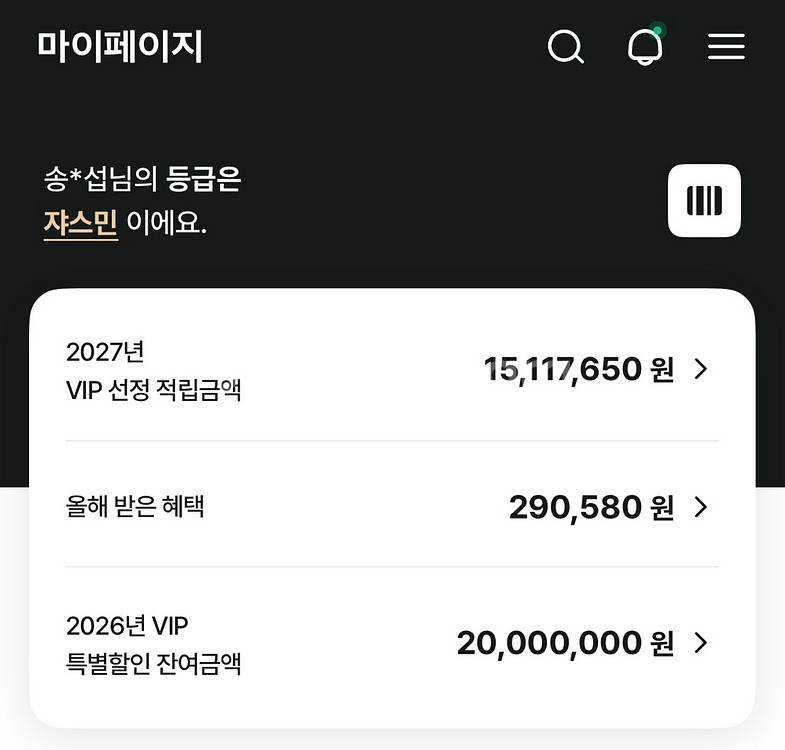Show the membership barcode
Viewport: 785px width, 750px height.
coord(704,201)
